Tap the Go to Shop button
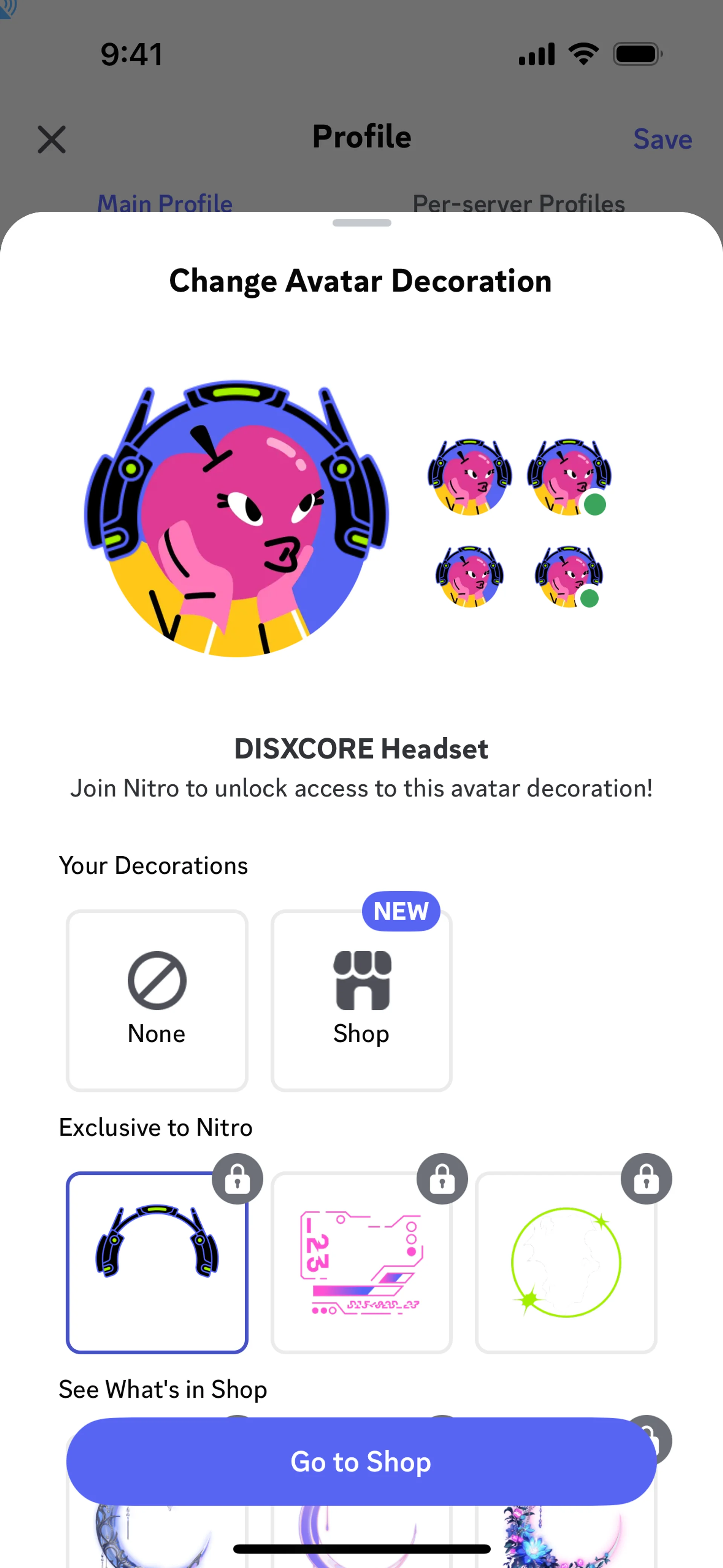This screenshot has height=1568, width=723. (x=361, y=1461)
